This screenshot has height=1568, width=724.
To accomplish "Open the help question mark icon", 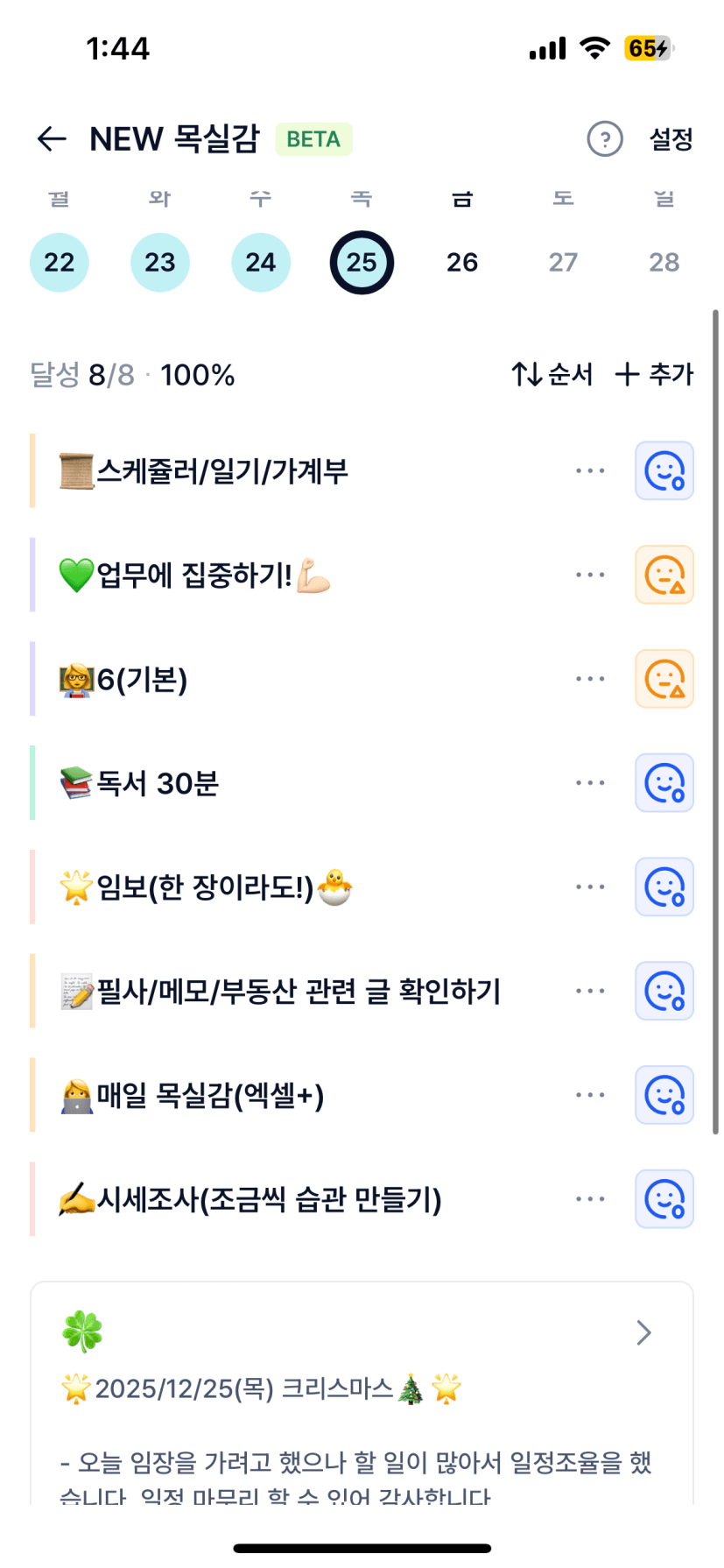I will pyautogui.click(x=604, y=138).
